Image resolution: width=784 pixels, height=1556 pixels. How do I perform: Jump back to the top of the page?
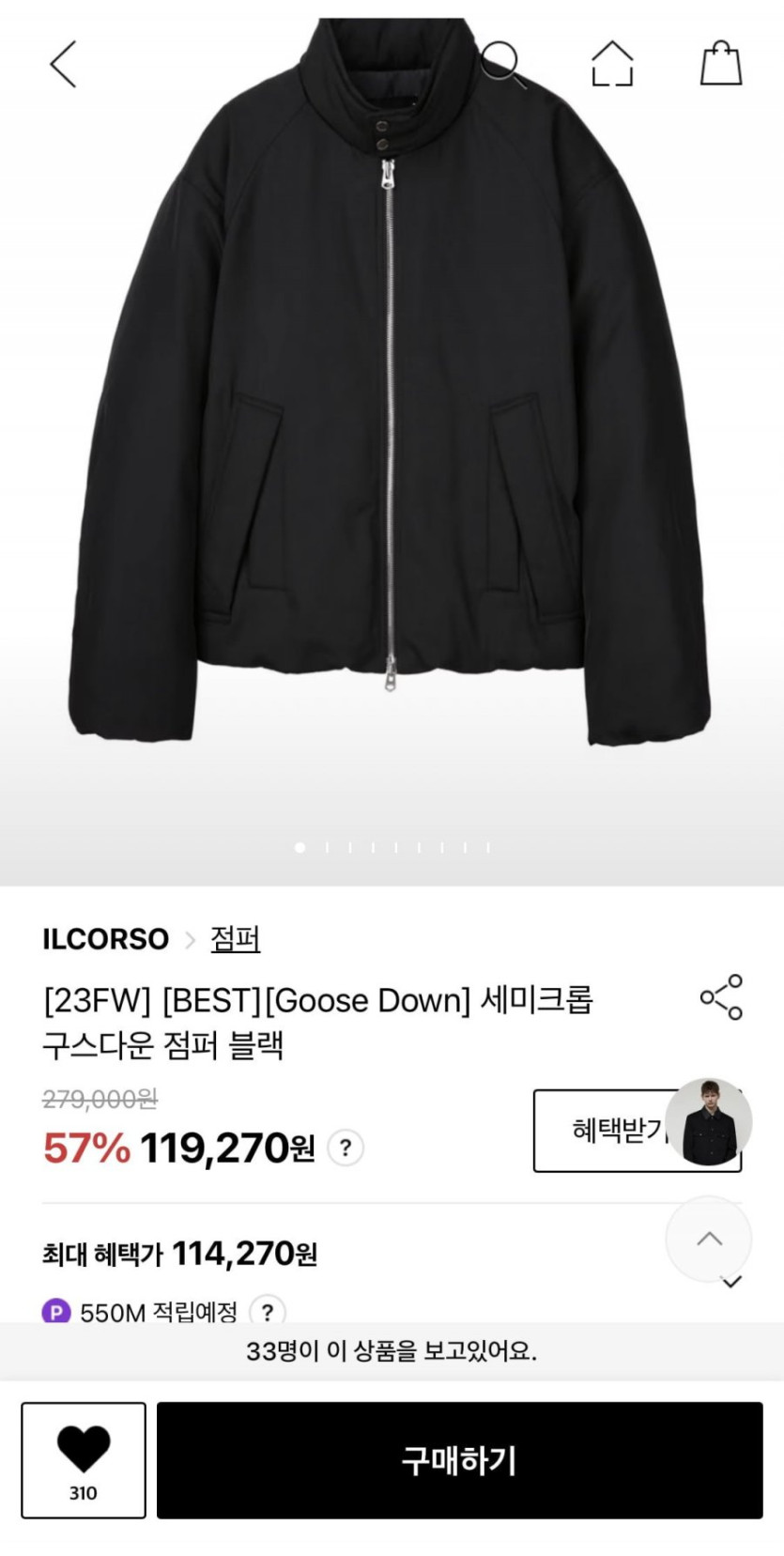click(x=709, y=1240)
